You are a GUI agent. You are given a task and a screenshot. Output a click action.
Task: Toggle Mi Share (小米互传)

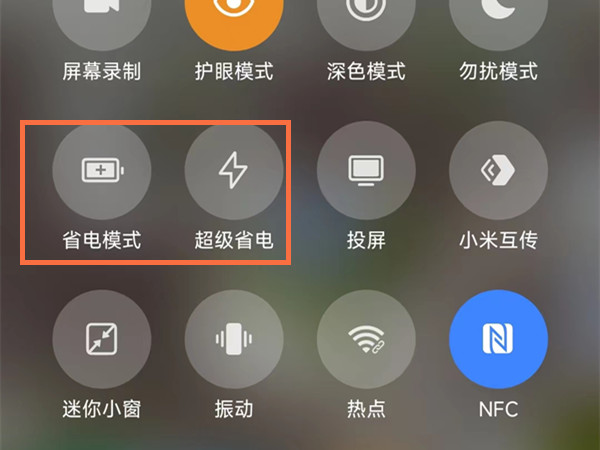pyautogui.click(x=498, y=171)
